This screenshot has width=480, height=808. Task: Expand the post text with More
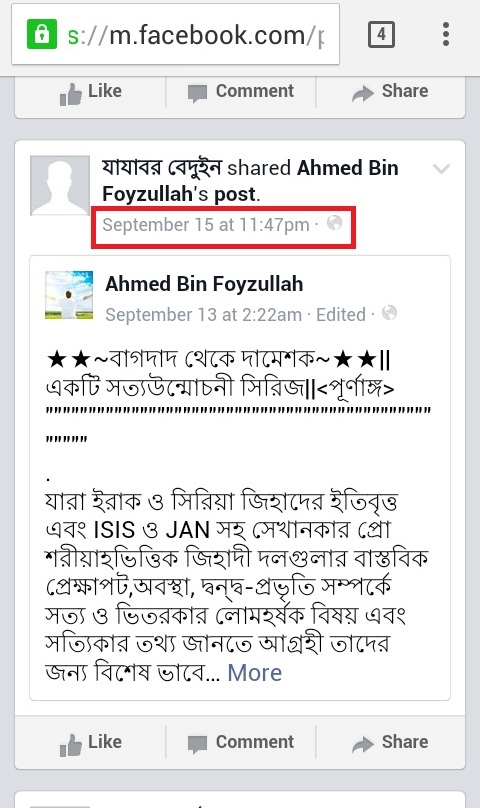click(x=255, y=672)
